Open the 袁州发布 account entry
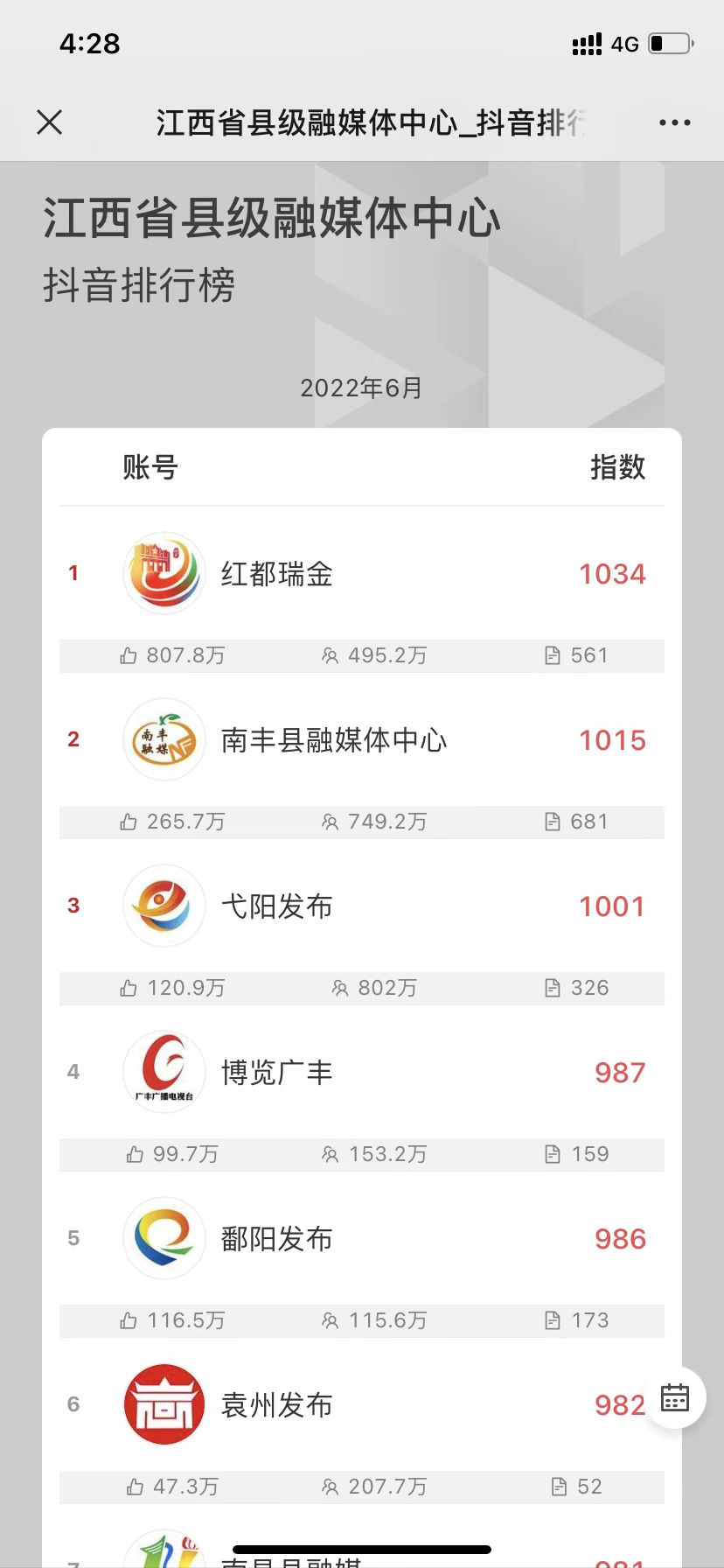 [362, 1405]
